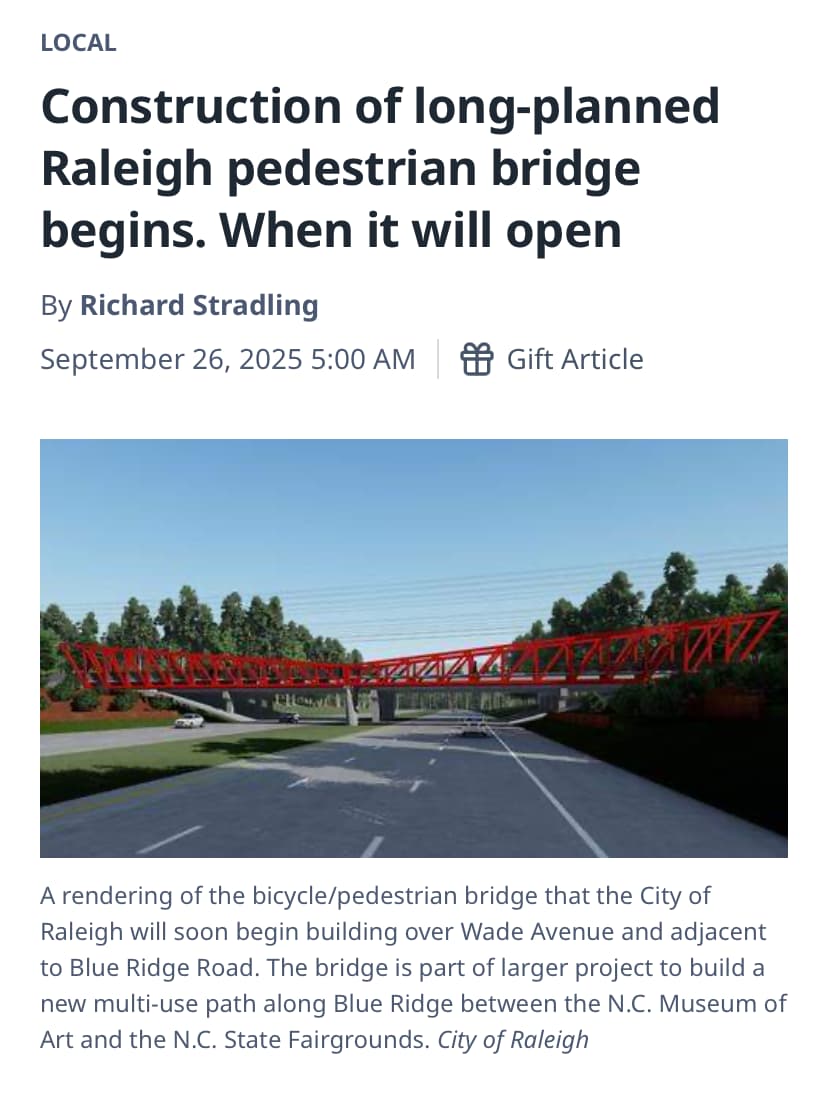Screen dimensions: 828x1103
Task: Share this story as a Gift Article
Action: (x=552, y=359)
